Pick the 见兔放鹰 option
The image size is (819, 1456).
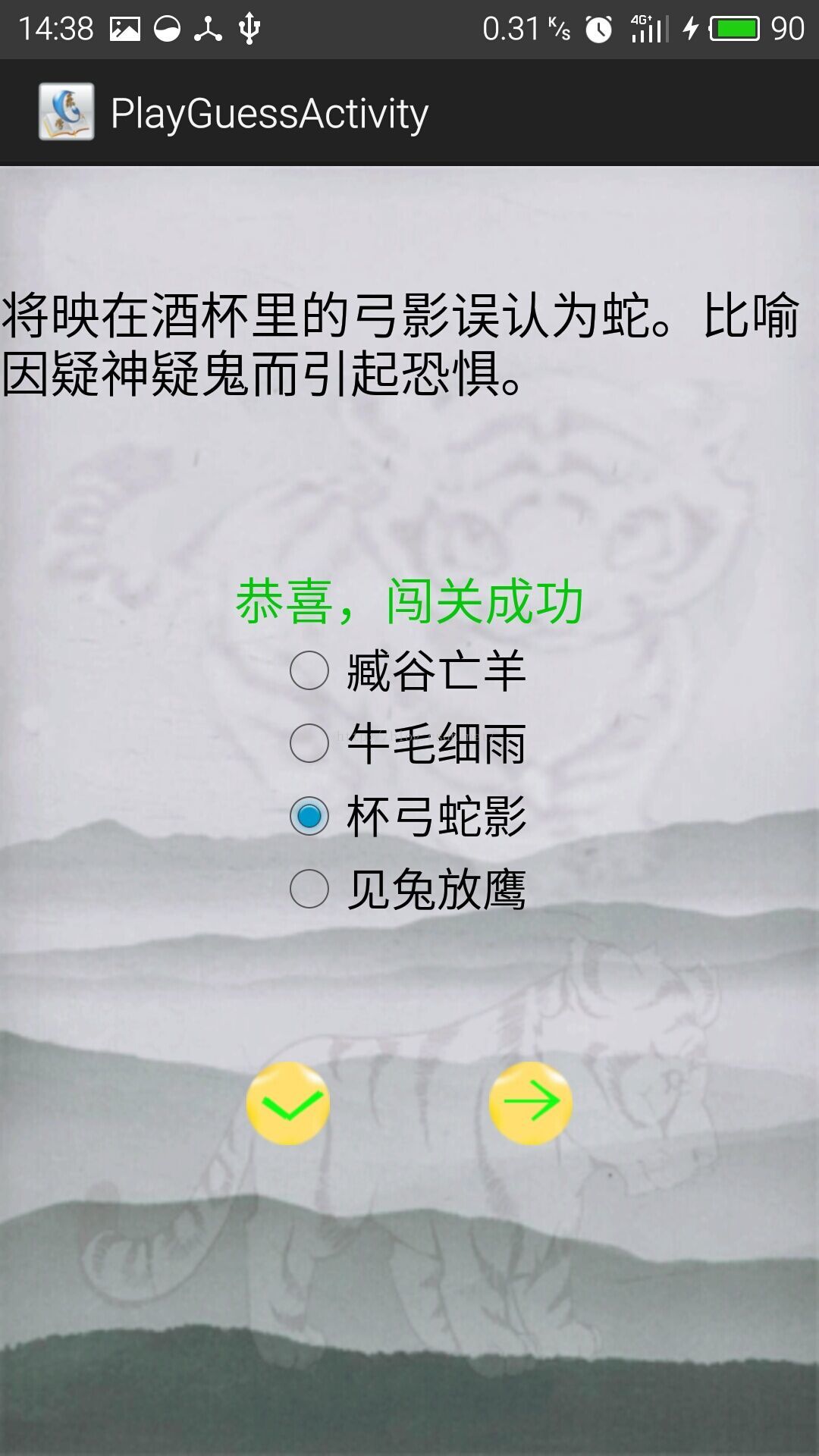[x=309, y=889]
